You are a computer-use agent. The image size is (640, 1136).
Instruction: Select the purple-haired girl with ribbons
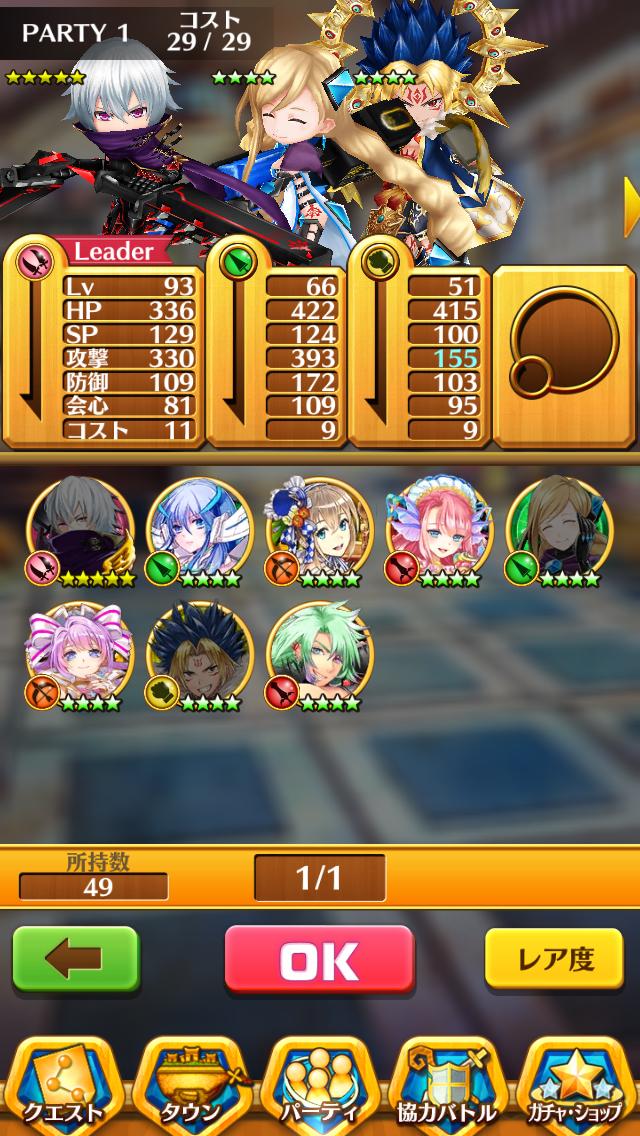(x=80, y=656)
